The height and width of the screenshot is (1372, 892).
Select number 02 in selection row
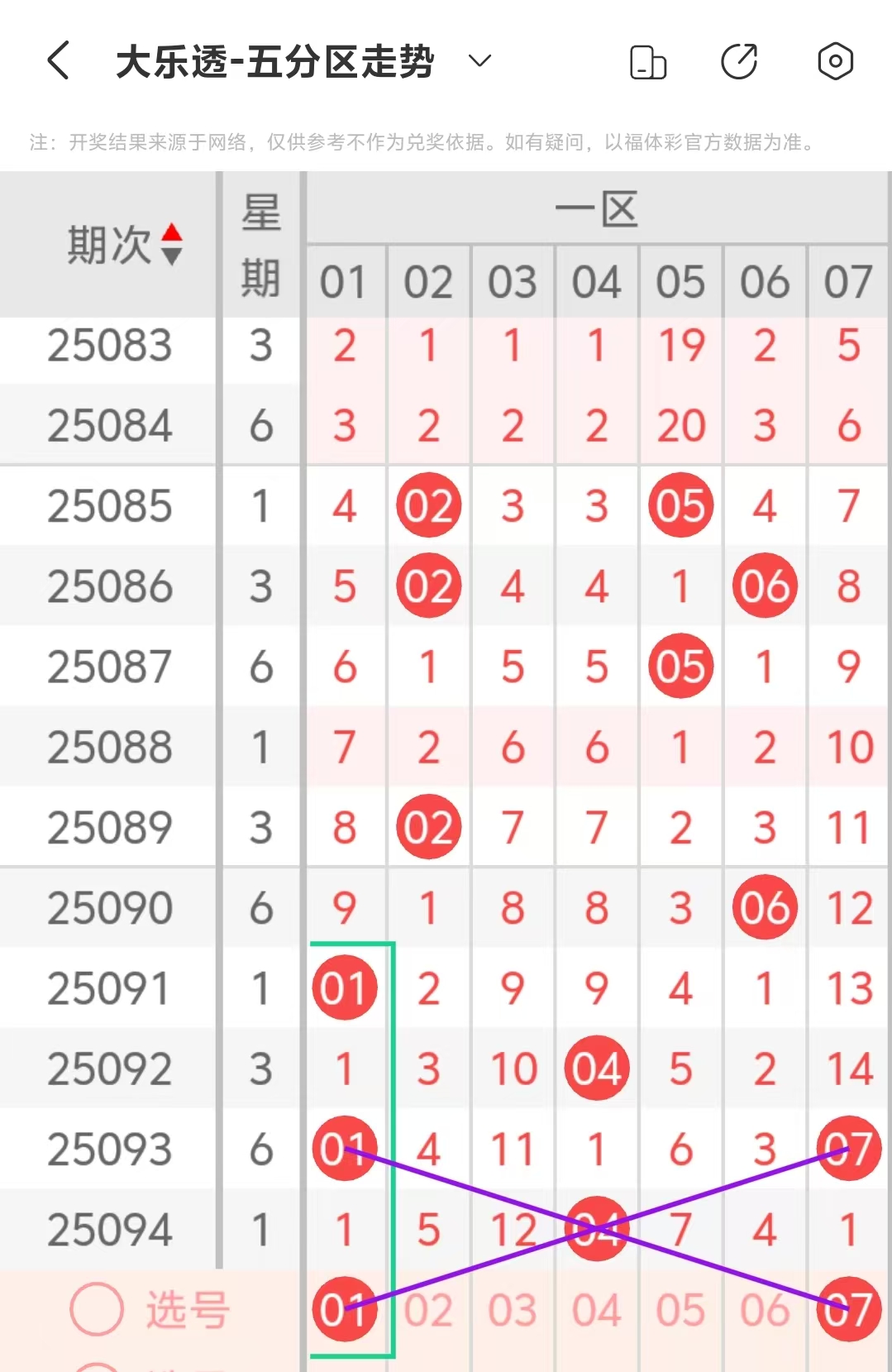pos(428,1310)
